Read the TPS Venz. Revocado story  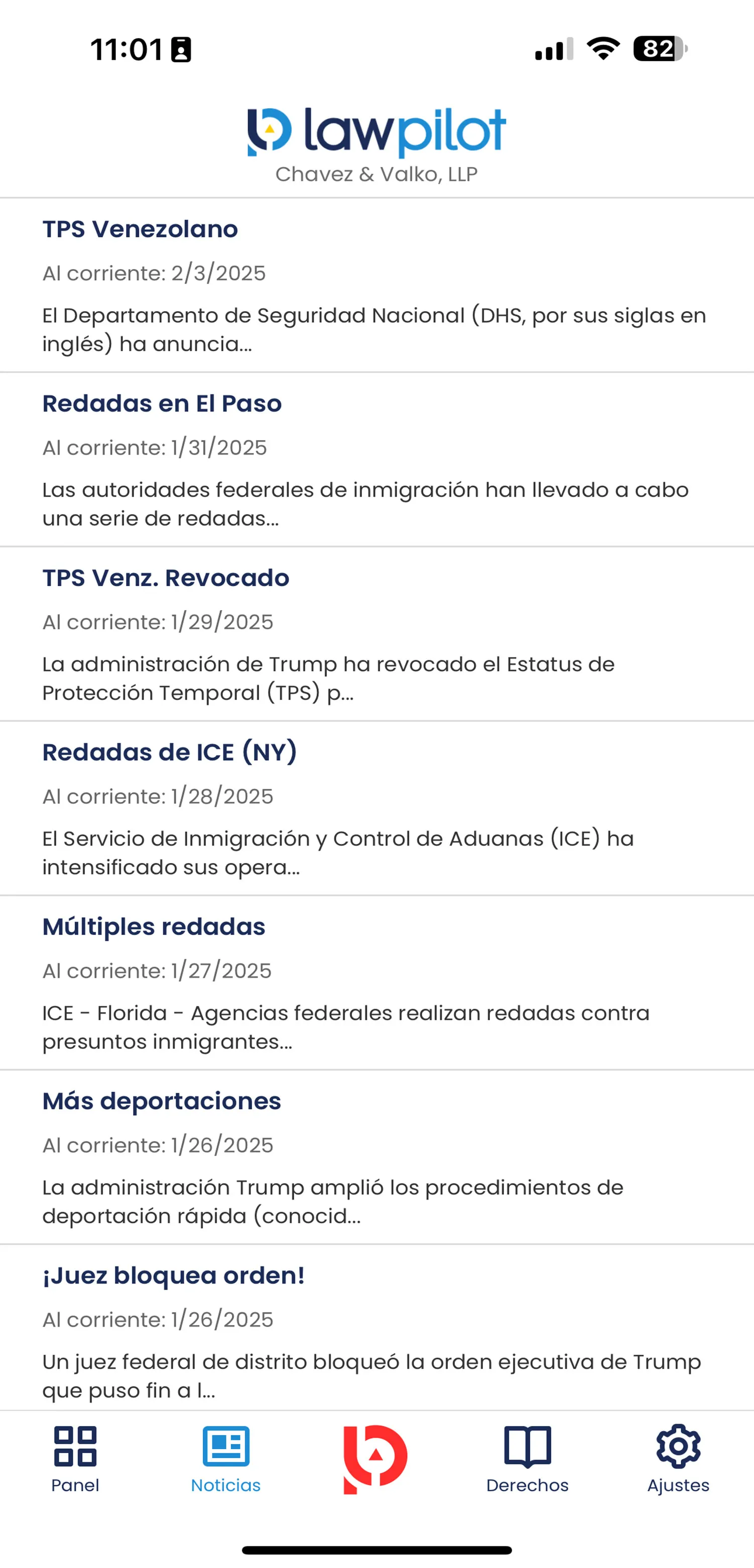(377, 634)
